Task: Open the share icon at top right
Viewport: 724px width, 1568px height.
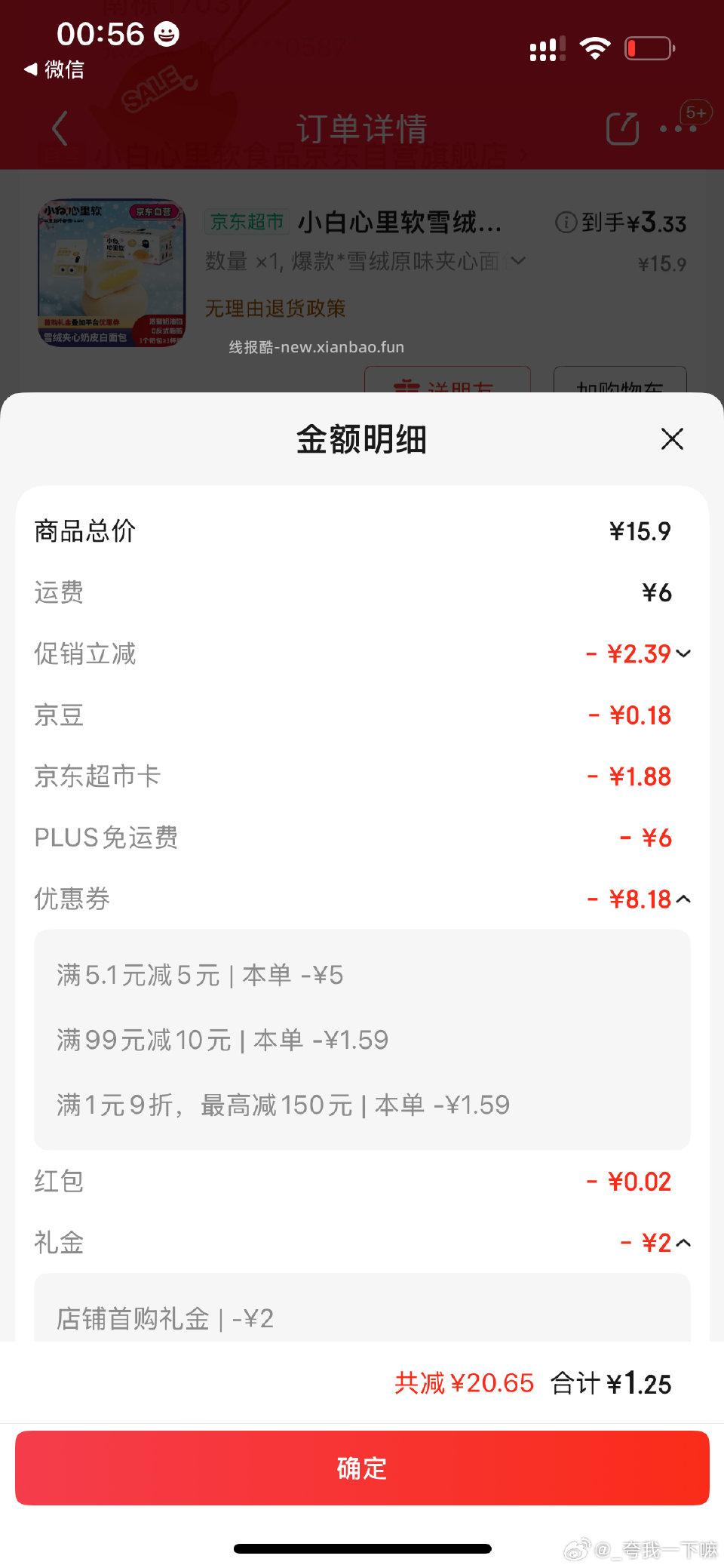Action: tap(621, 127)
